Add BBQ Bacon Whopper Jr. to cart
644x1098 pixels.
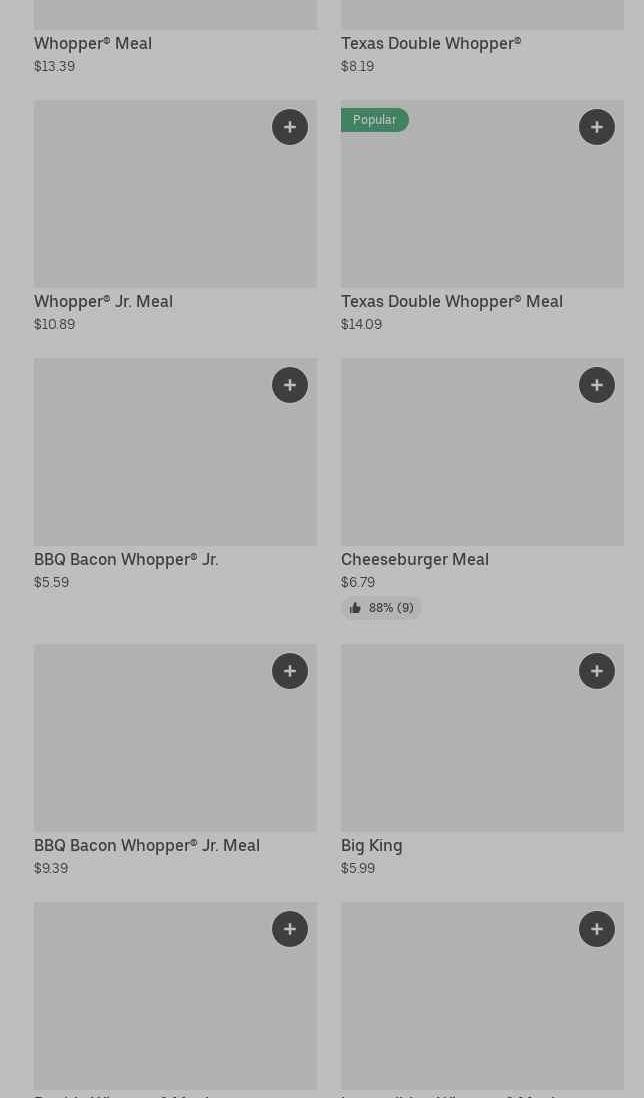(x=290, y=385)
